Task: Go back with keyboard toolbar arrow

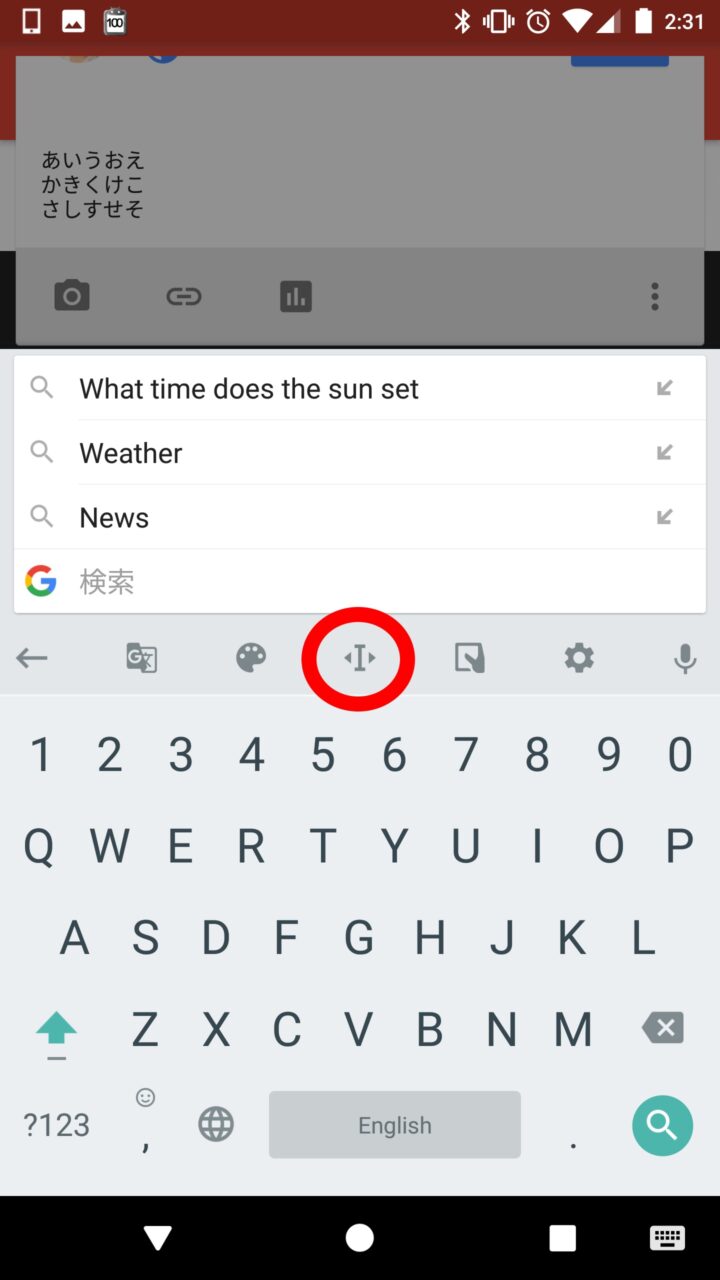Action: (32, 658)
